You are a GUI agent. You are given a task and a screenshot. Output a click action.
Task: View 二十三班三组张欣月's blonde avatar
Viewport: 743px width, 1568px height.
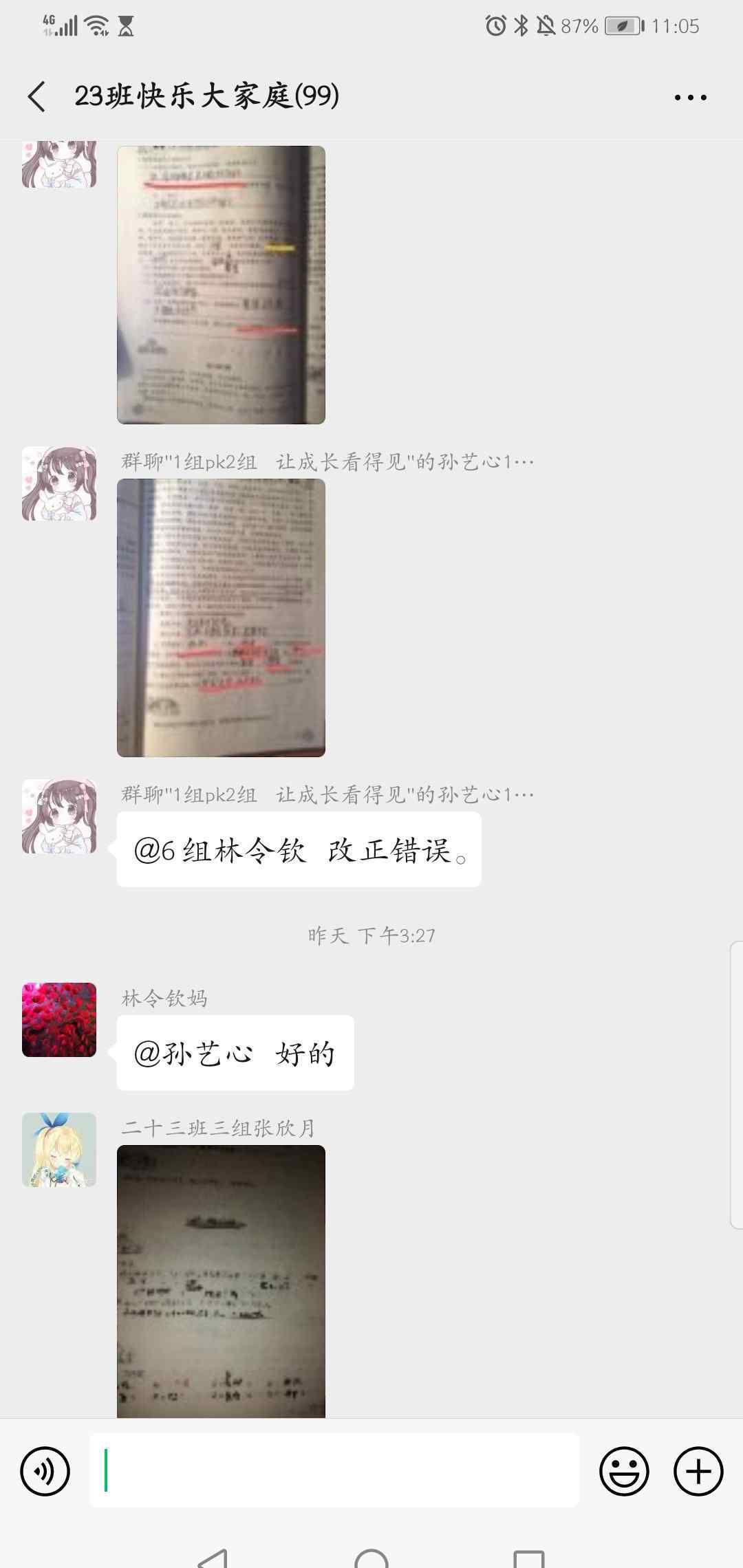pos(59,1149)
